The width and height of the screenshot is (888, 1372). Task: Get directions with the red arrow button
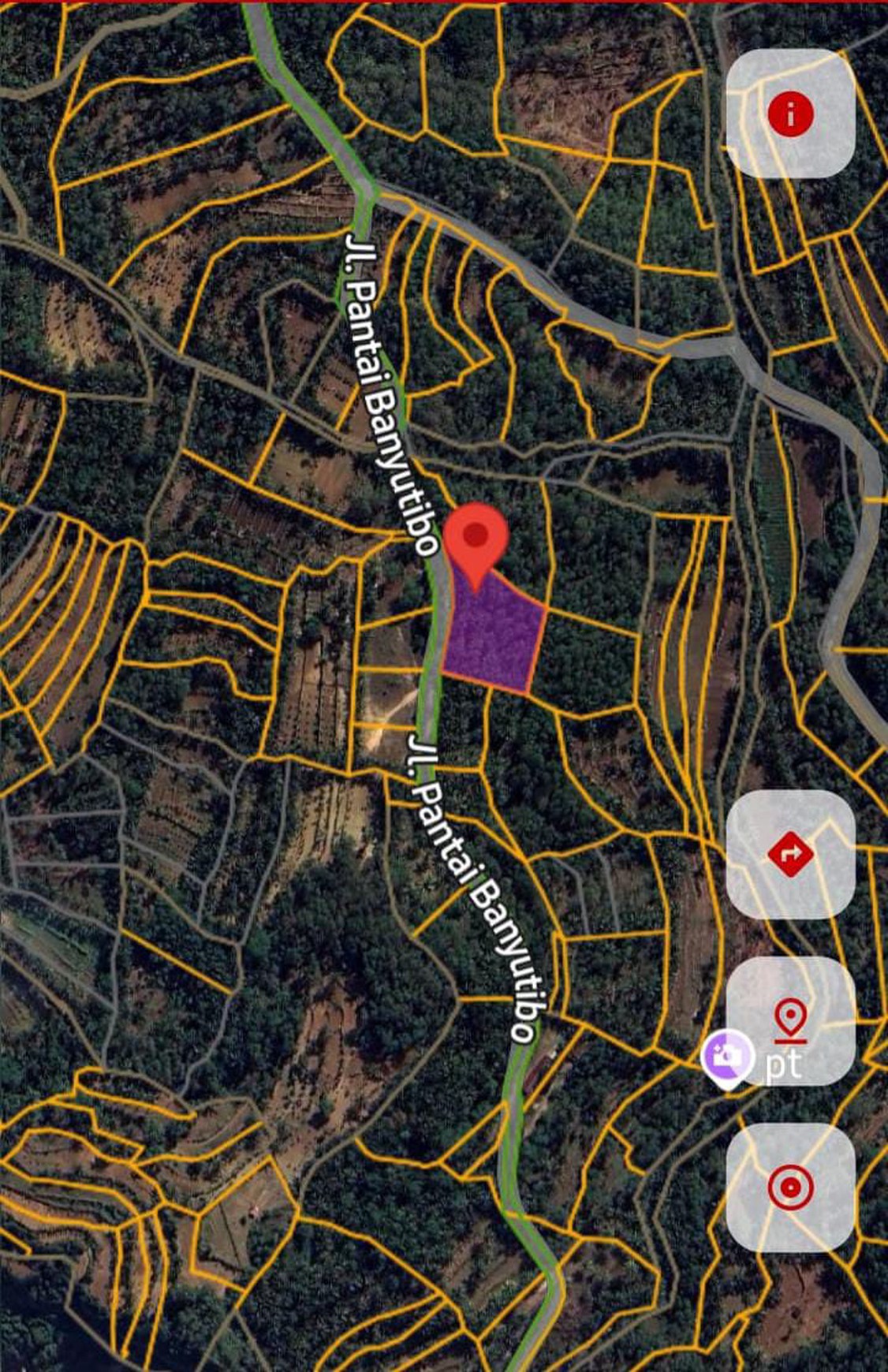tap(790, 853)
